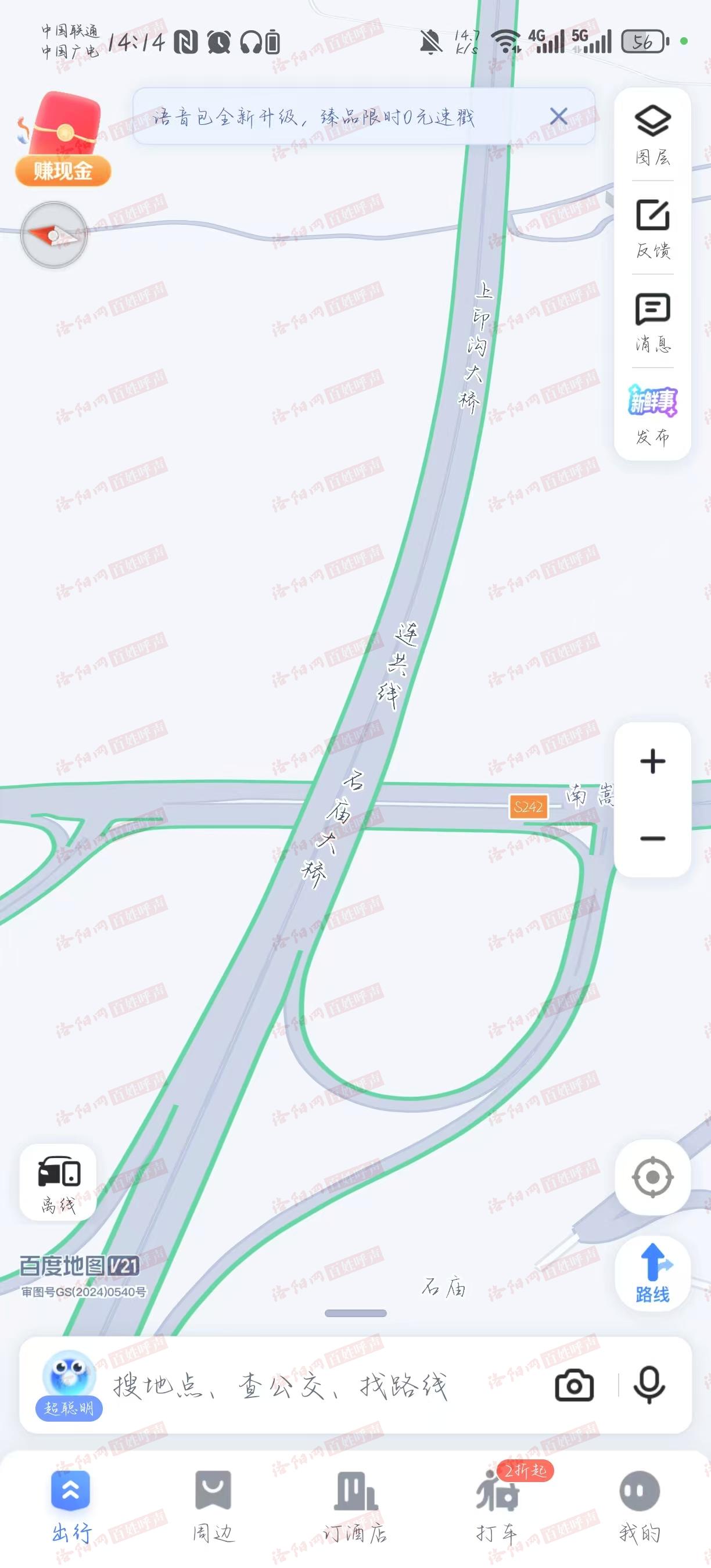Open 路线 route planning
The height and width of the screenshot is (1568, 711).
coord(652,1272)
